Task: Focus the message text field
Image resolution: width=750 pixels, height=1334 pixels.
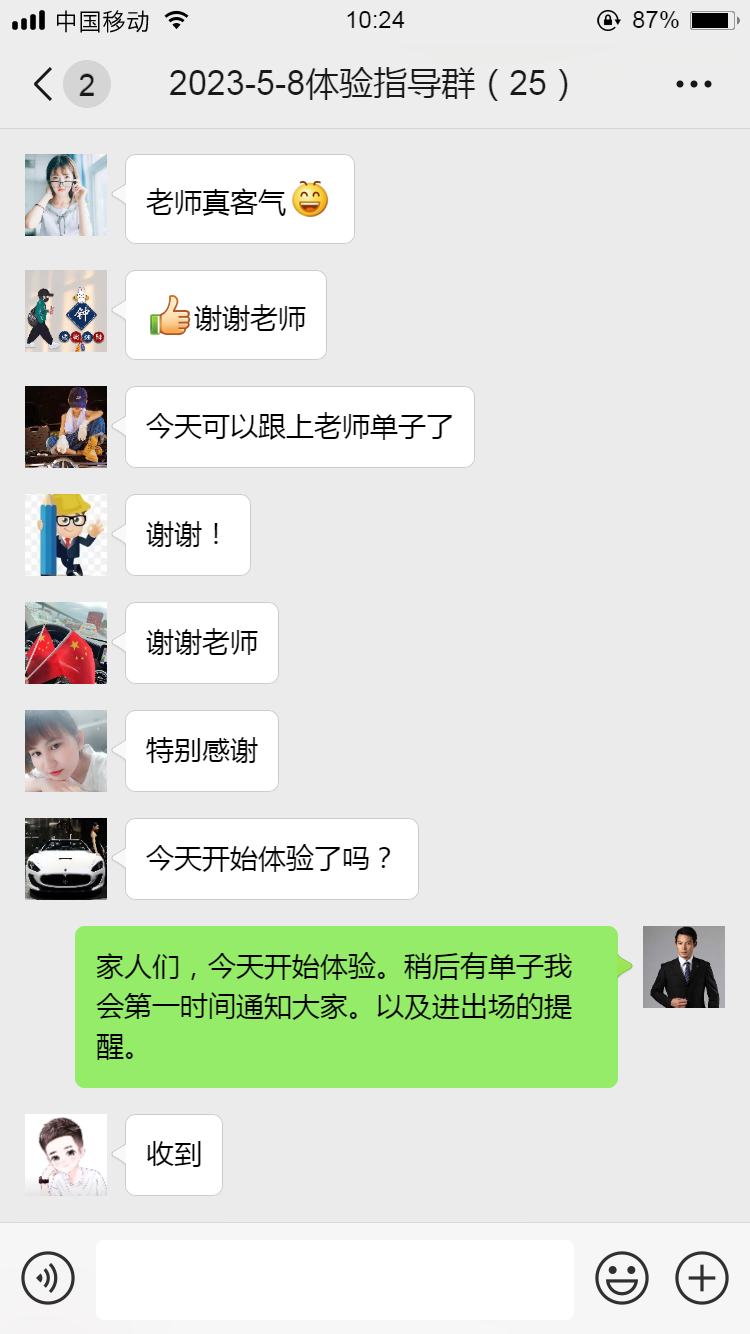Action: (335, 1279)
